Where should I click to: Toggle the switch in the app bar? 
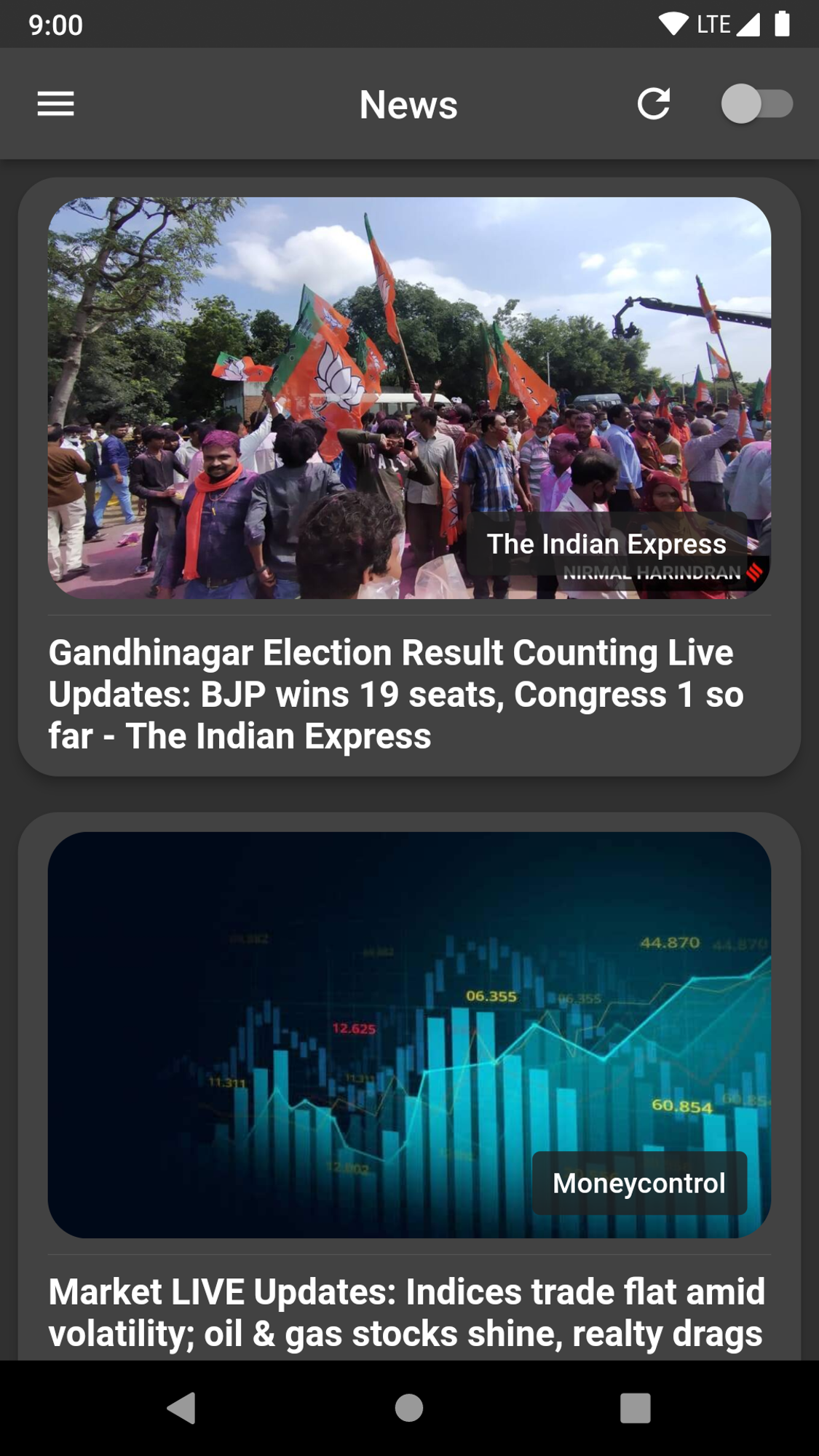pyautogui.click(x=756, y=104)
